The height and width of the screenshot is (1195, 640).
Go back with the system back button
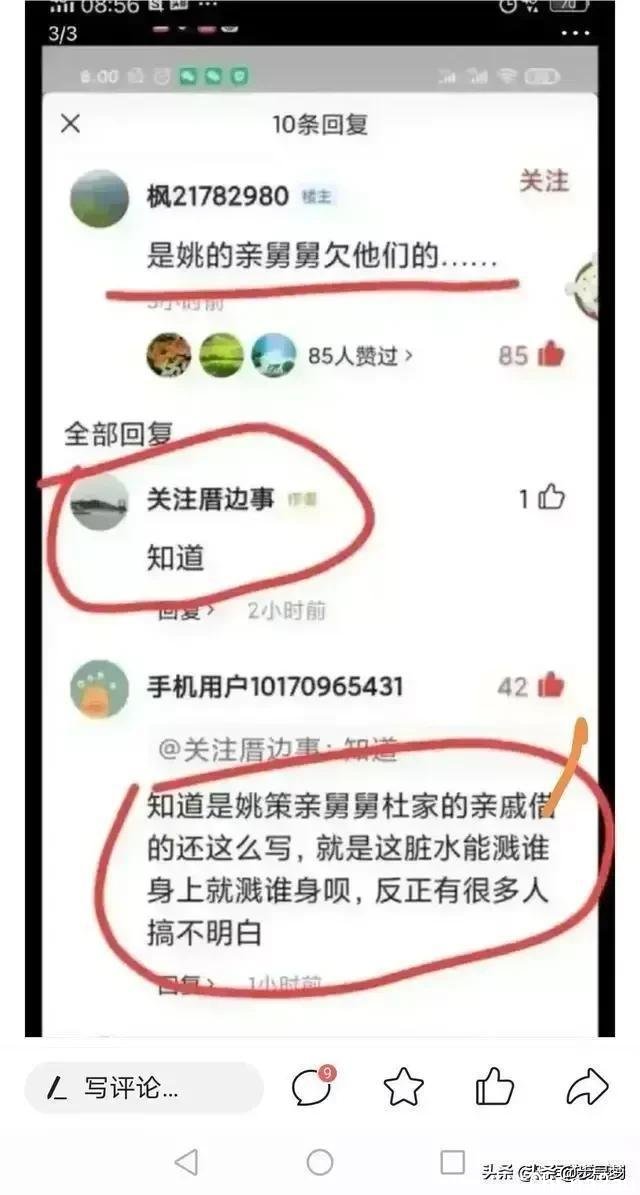pyautogui.click(x=185, y=1162)
